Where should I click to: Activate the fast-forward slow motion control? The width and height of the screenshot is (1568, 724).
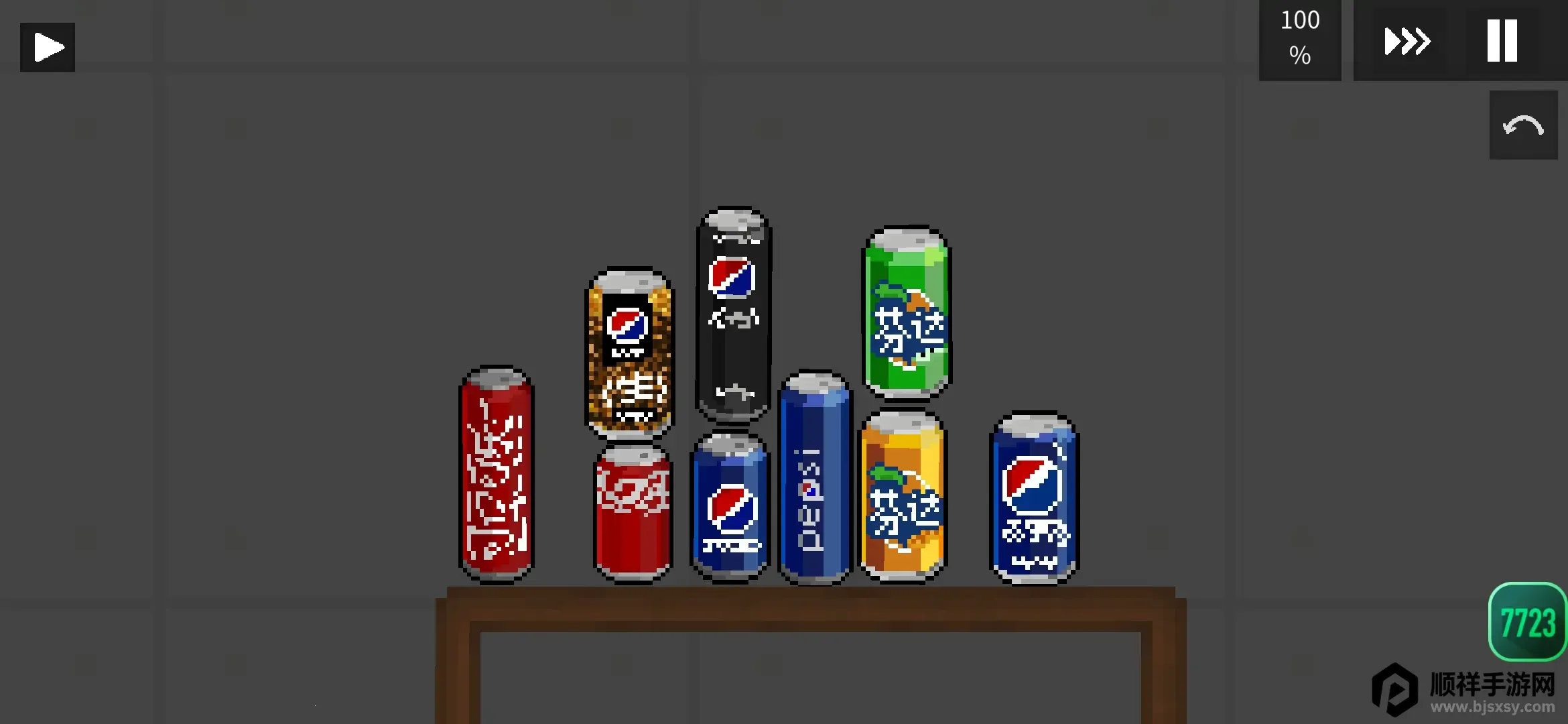[x=1407, y=41]
